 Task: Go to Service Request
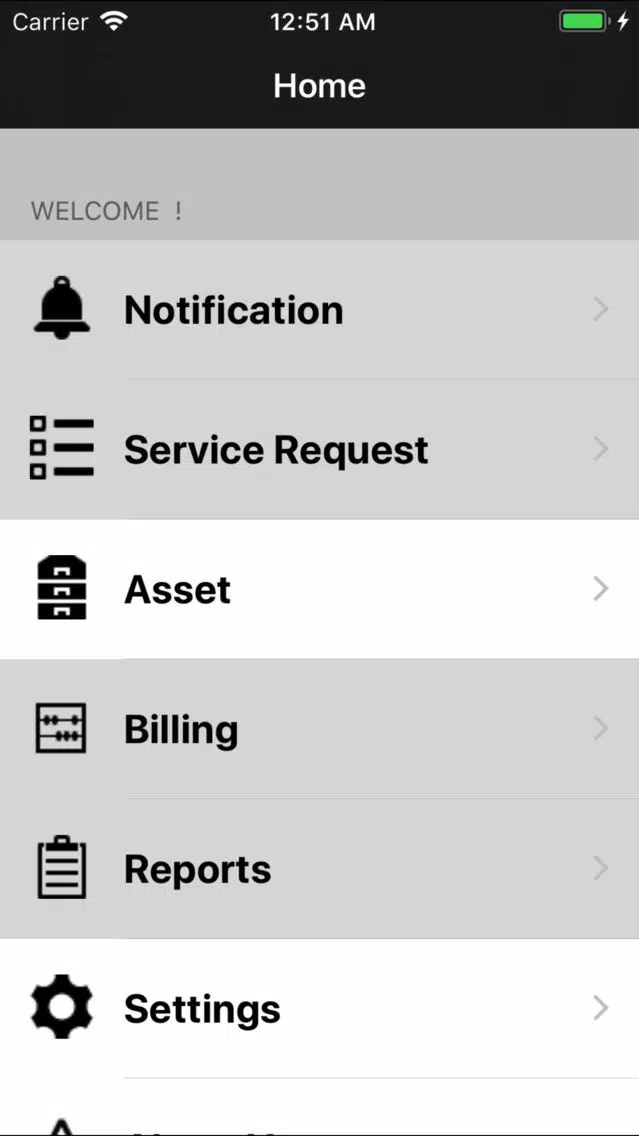point(320,450)
